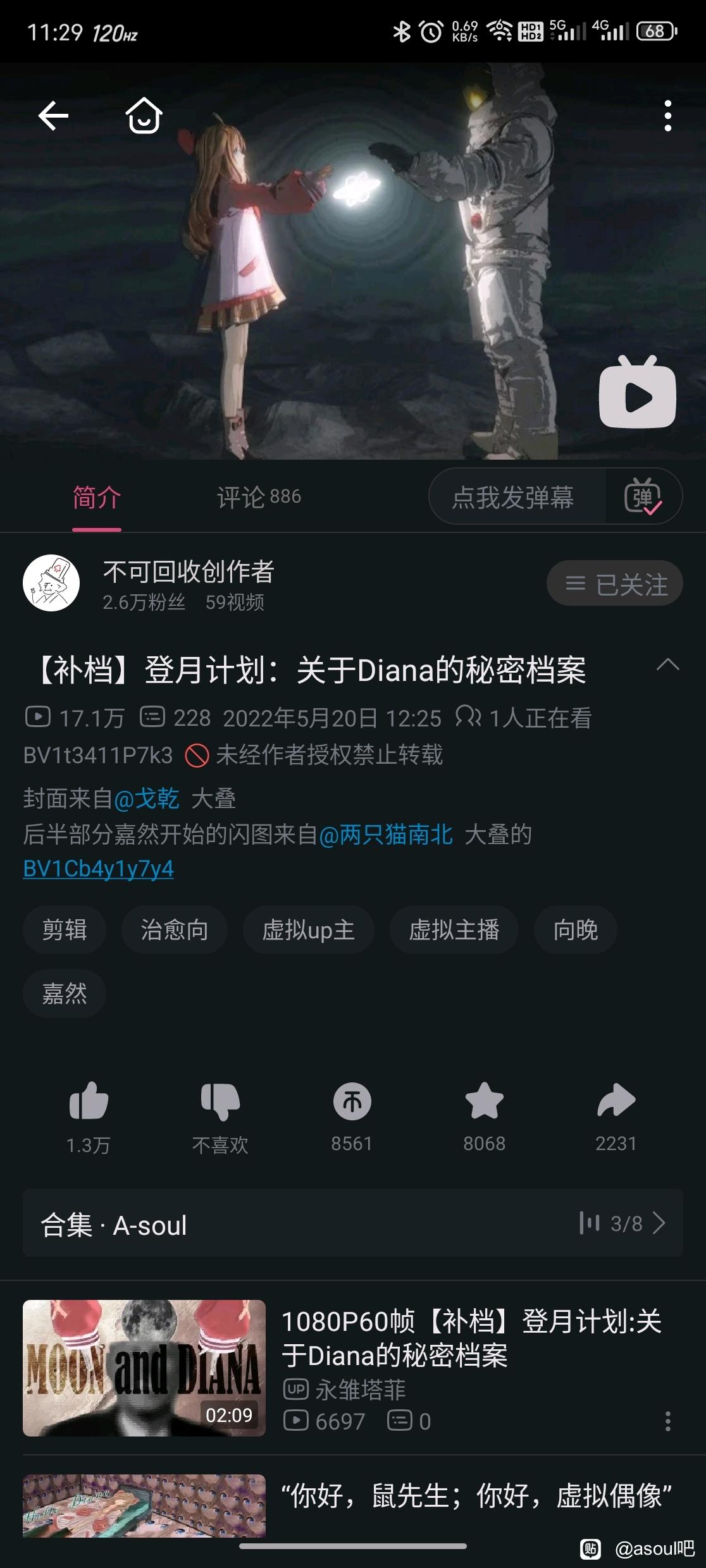Open the video overflow menu
This screenshot has width=706, height=1568.
pos(667,116)
